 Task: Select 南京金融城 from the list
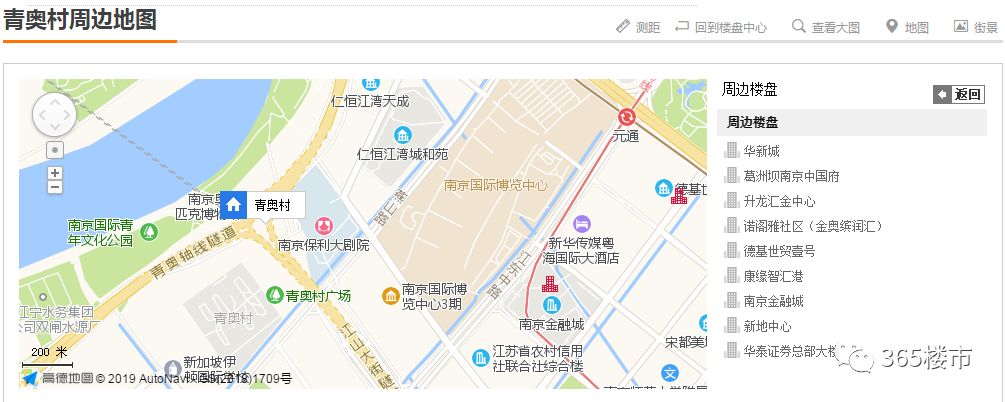click(773, 301)
